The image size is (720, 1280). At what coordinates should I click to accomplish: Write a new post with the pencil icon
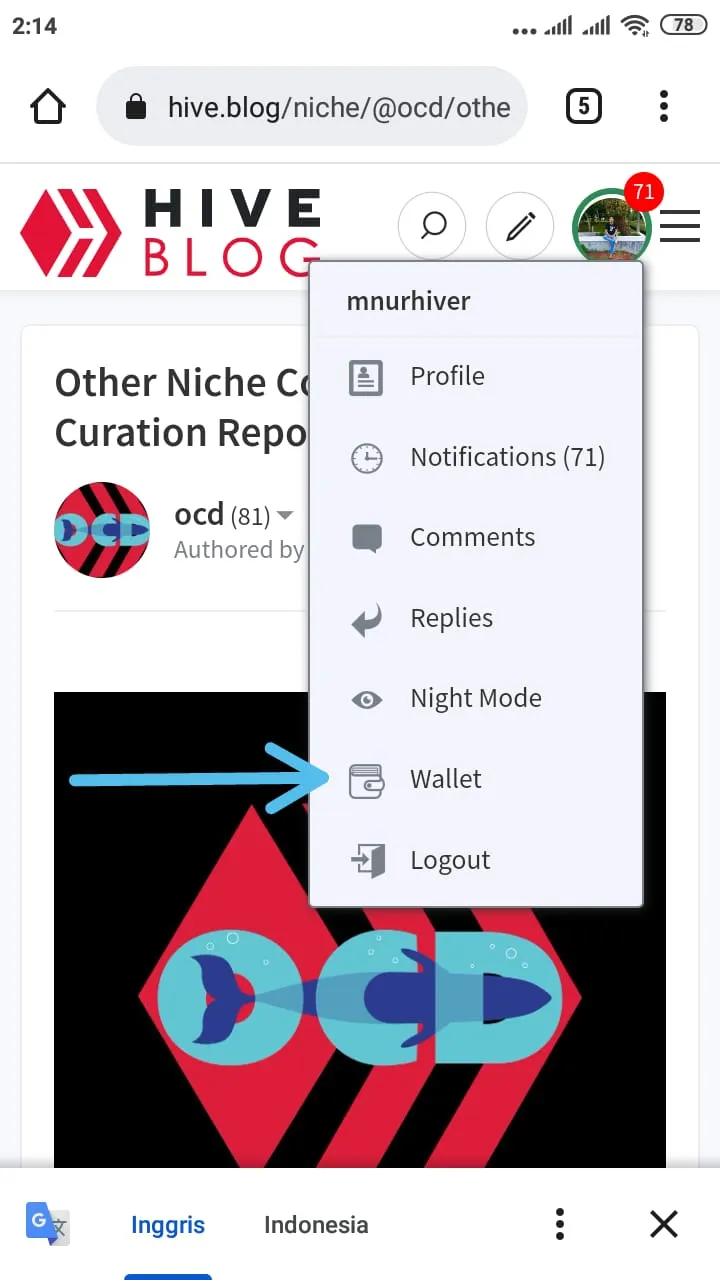(519, 226)
